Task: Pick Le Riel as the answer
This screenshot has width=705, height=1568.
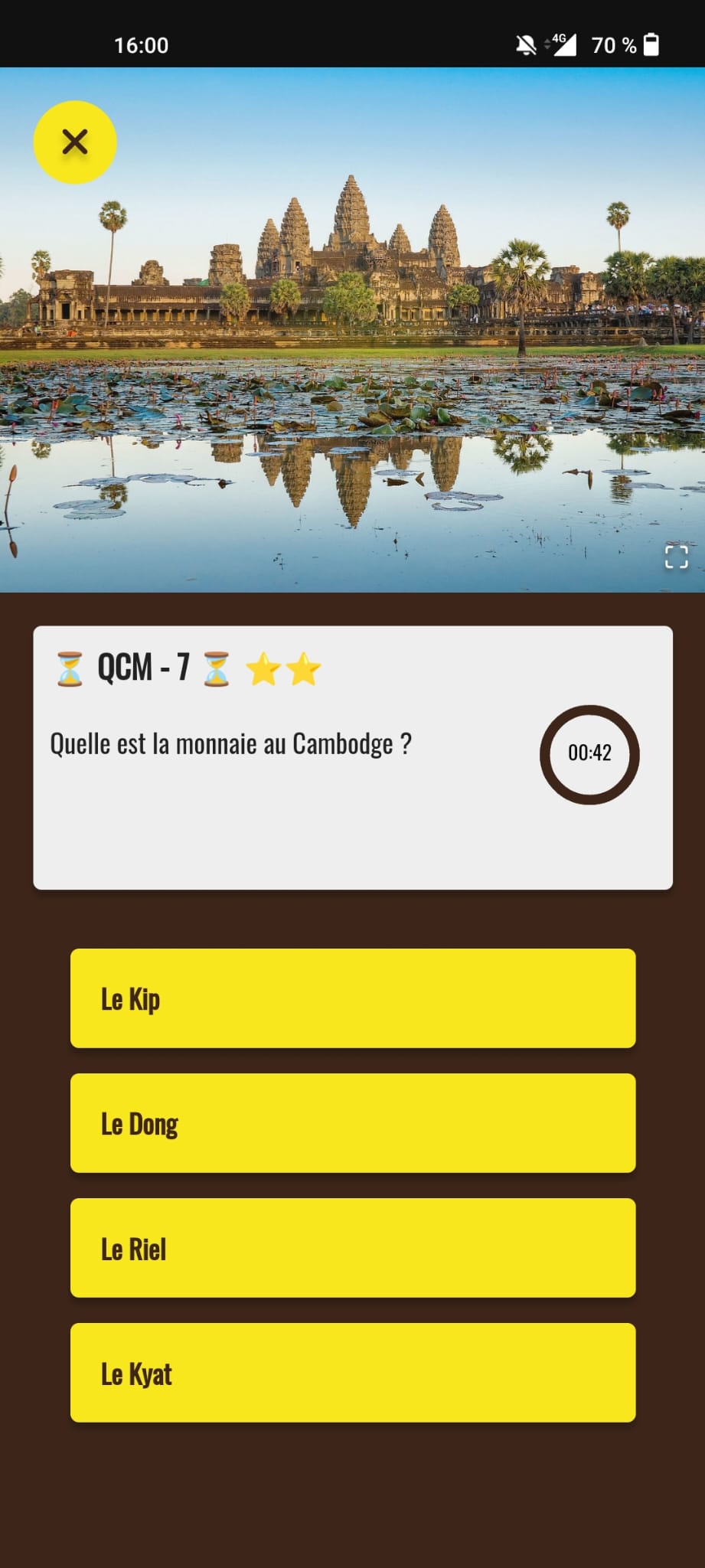Action: 353,1248
